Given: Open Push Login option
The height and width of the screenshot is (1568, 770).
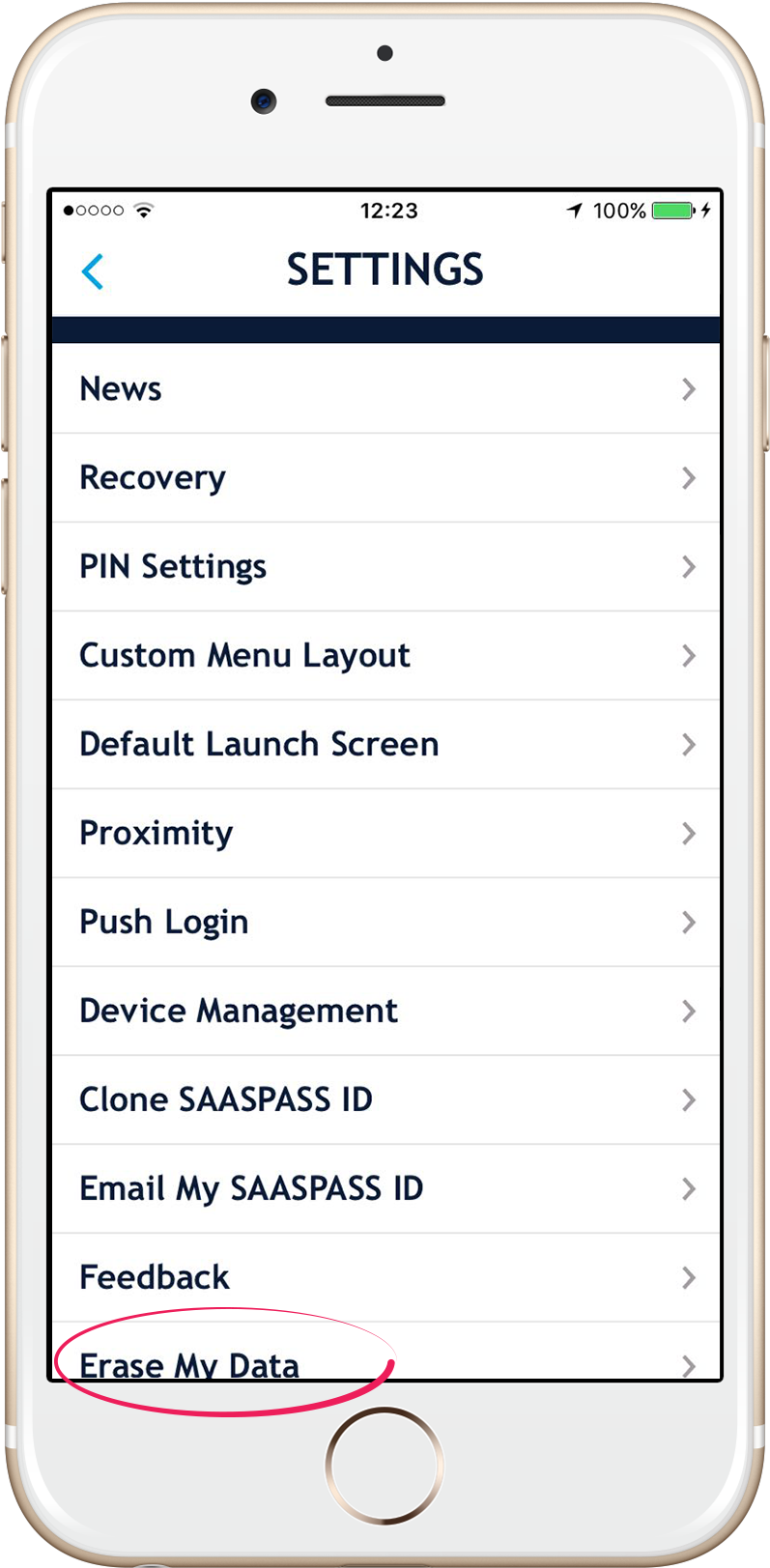Looking at the screenshot, I should click(385, 923).
